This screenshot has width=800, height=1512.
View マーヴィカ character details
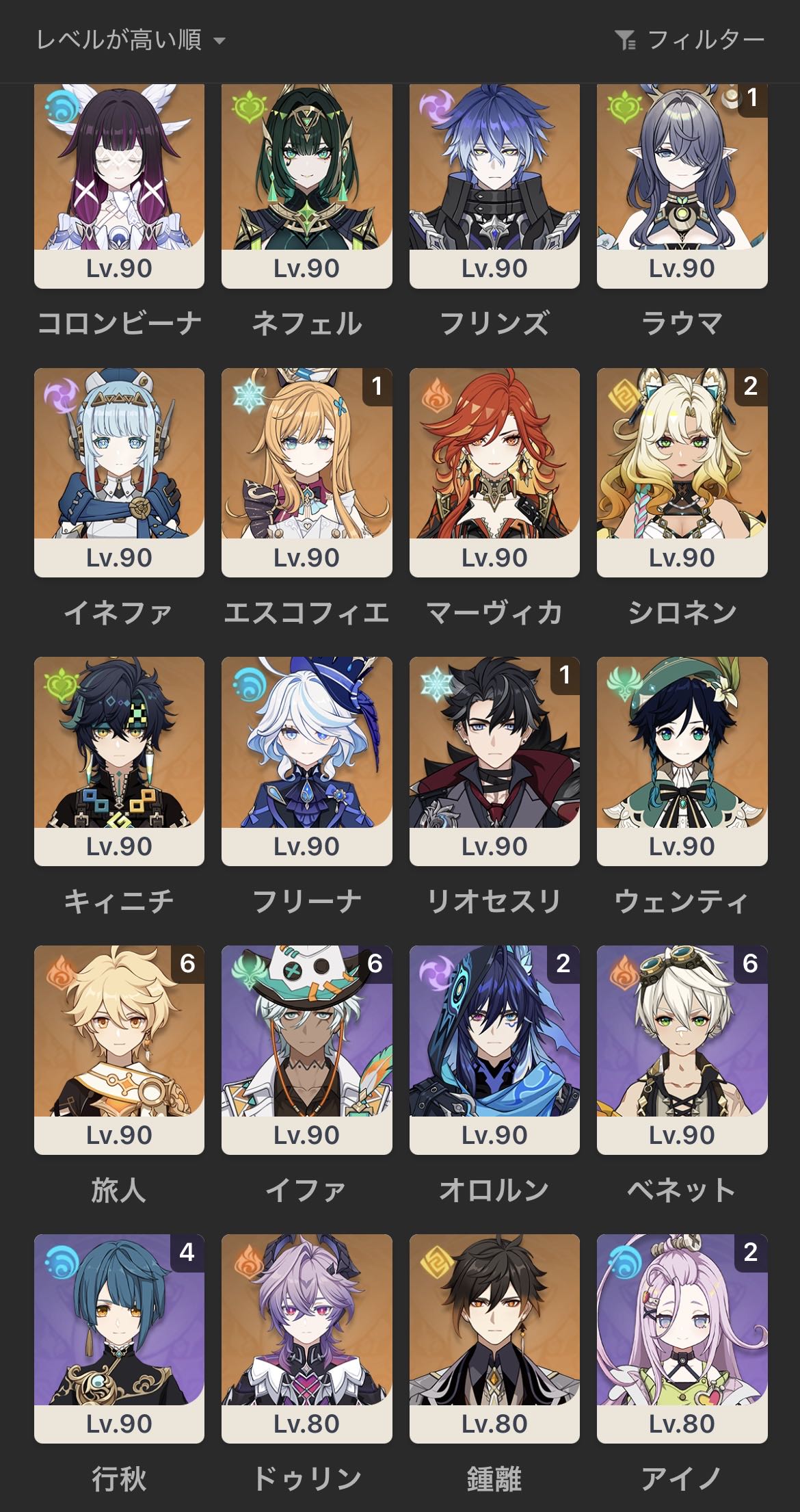point(494,472)
